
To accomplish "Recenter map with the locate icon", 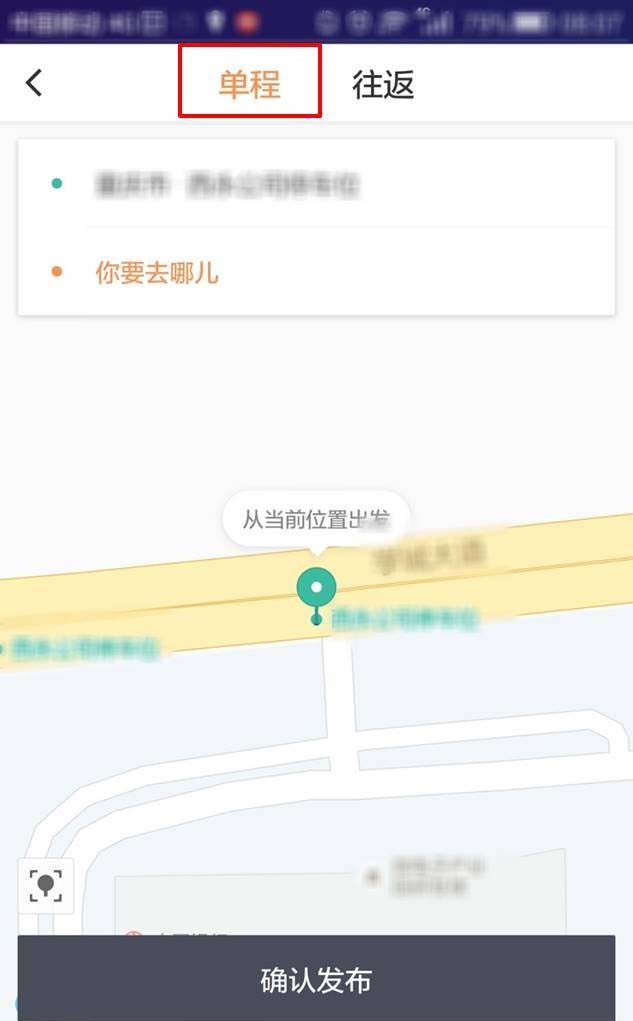I will point(46,885).
